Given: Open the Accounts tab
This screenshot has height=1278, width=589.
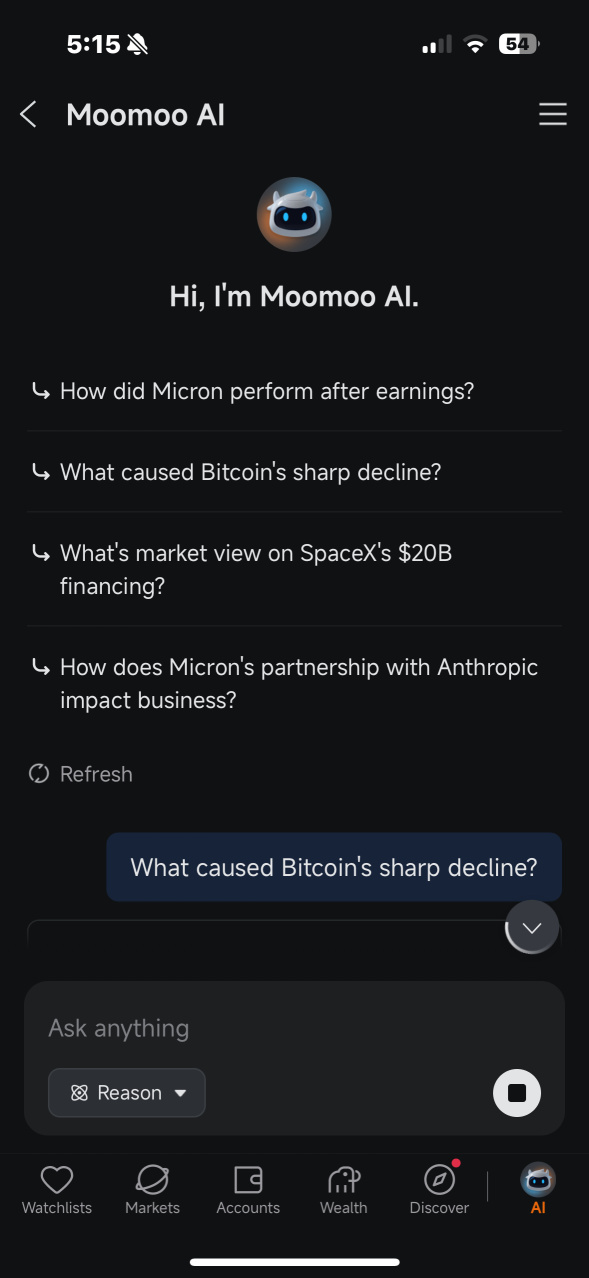Looking at the screenshot, I should (x=248, y=1190).
